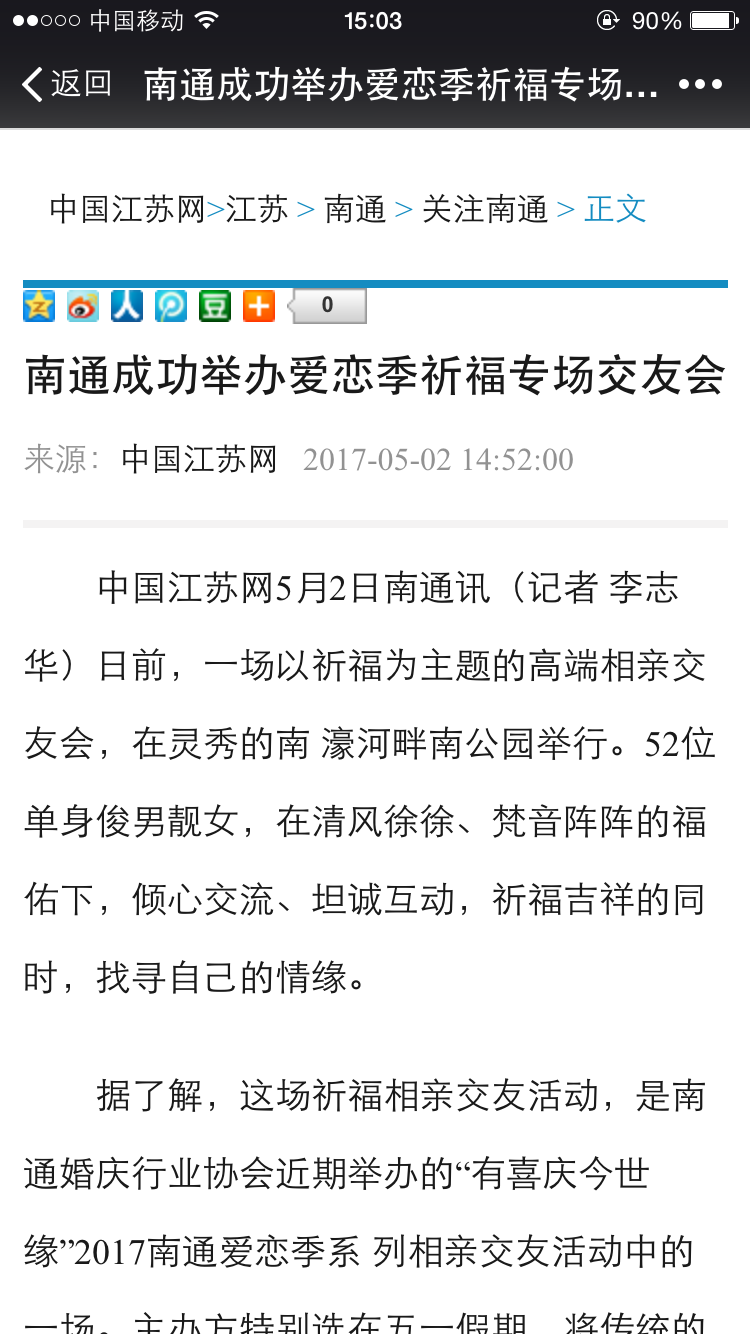Navigate to the 关注南通 breadcrumb
This screenshot has height=1334, width=750.
tap(485, 209)
